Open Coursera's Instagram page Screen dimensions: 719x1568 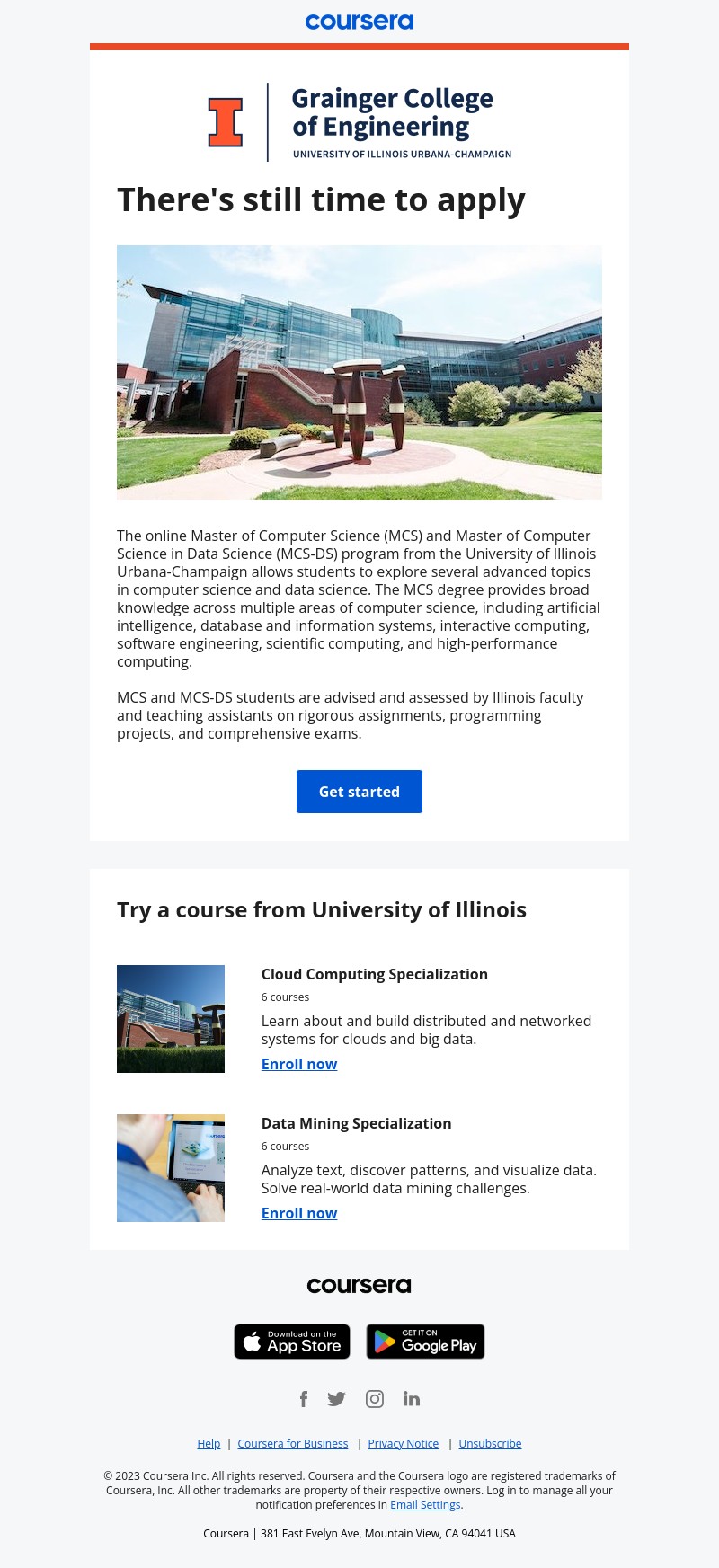coord(375,1399)
